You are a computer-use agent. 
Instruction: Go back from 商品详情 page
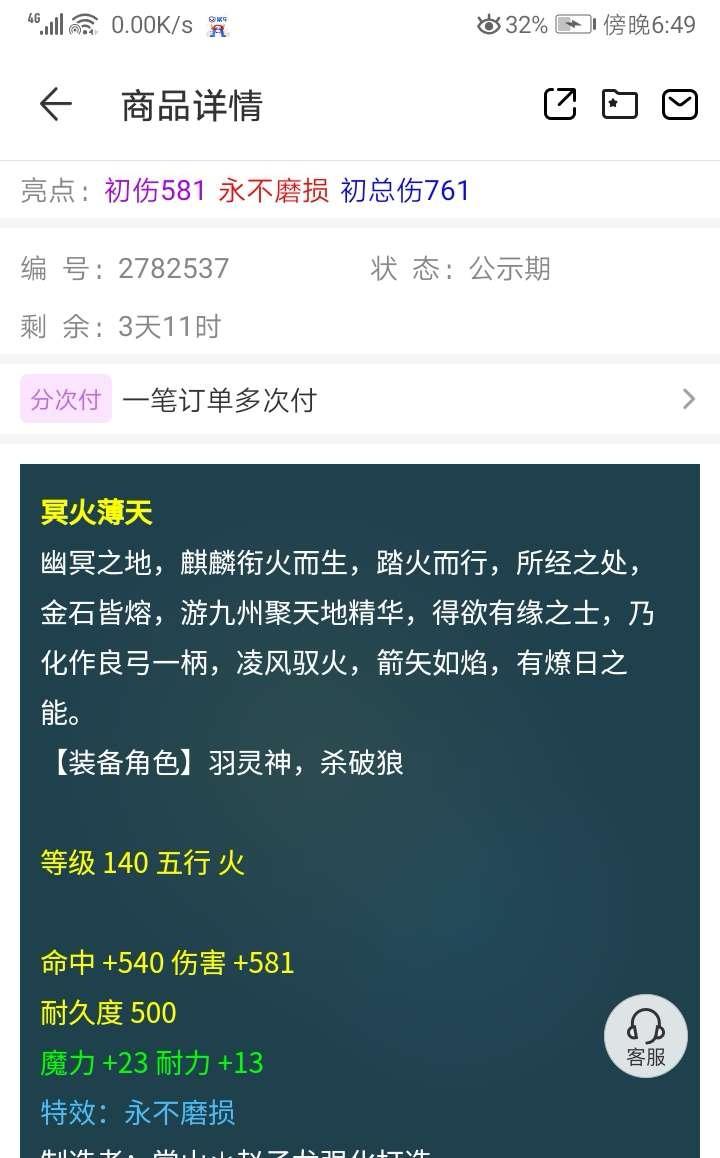tap(55, 105)
